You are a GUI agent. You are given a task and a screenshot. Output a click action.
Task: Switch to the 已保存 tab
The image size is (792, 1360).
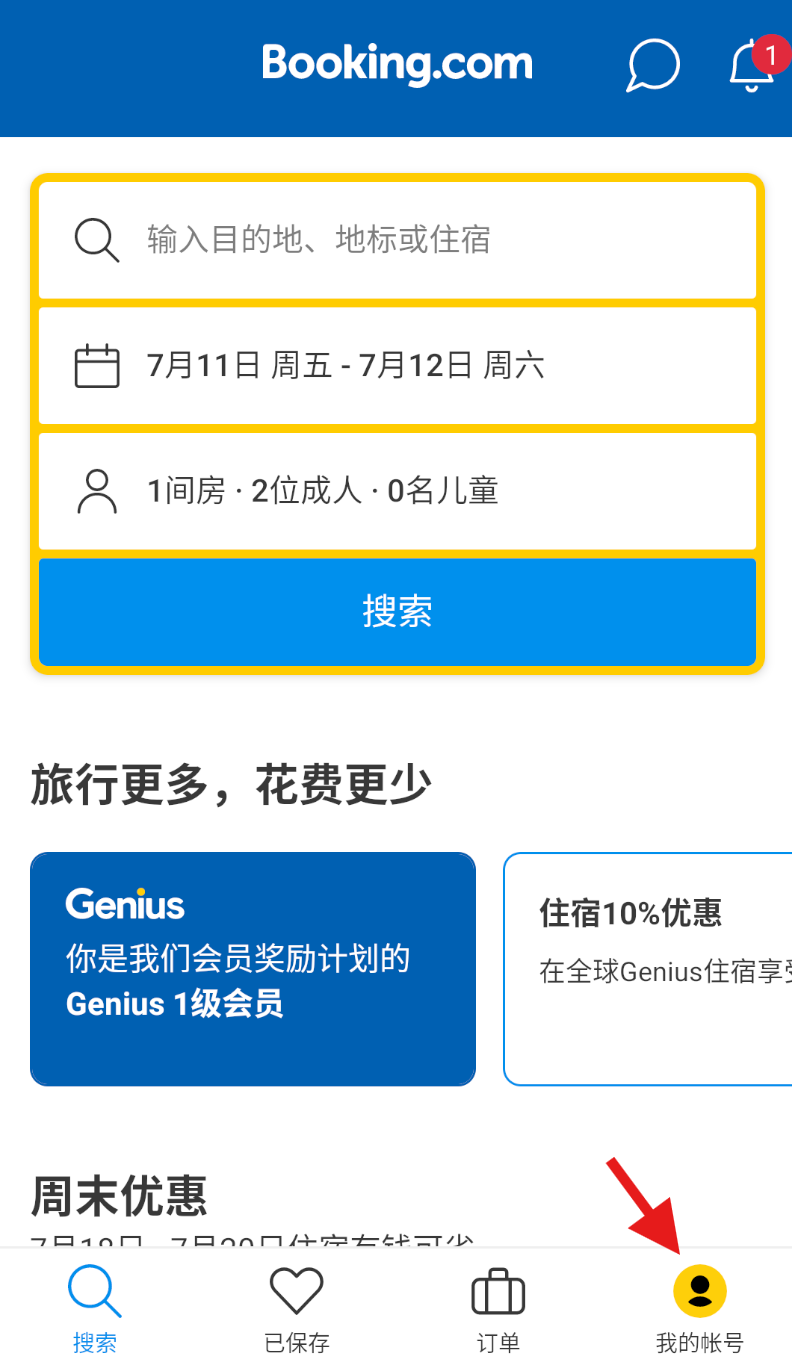click(x=297, y=1308)
